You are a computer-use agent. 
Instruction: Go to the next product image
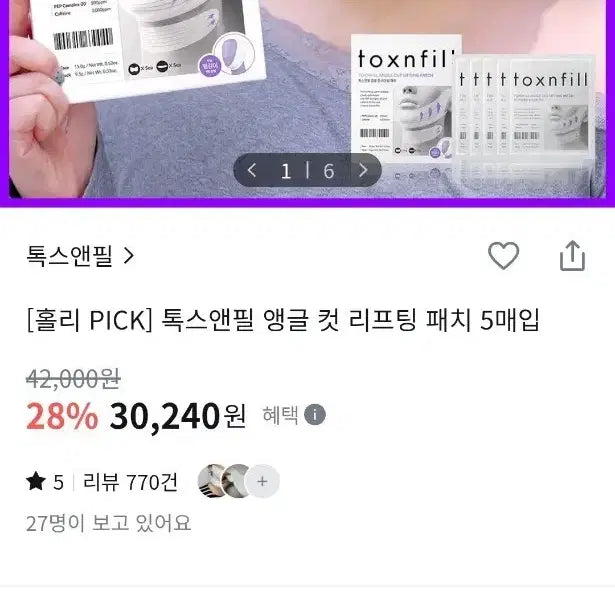[x=362, y=170]
